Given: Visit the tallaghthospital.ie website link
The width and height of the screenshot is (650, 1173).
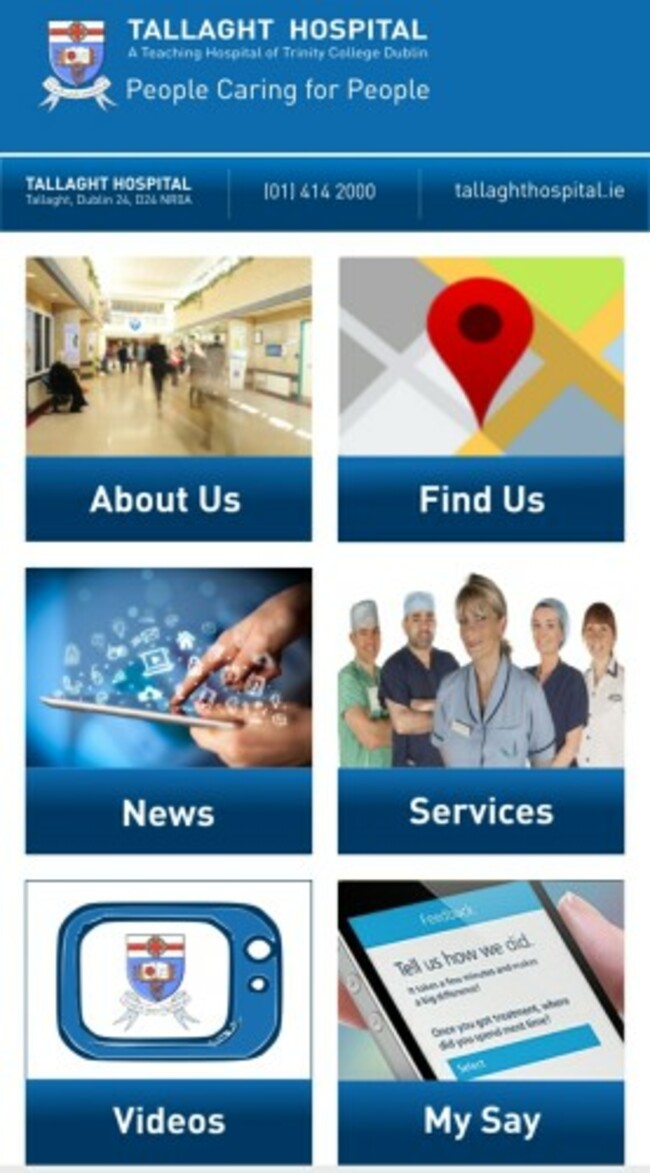Looking at the screenshot, I should pos(538,191).
